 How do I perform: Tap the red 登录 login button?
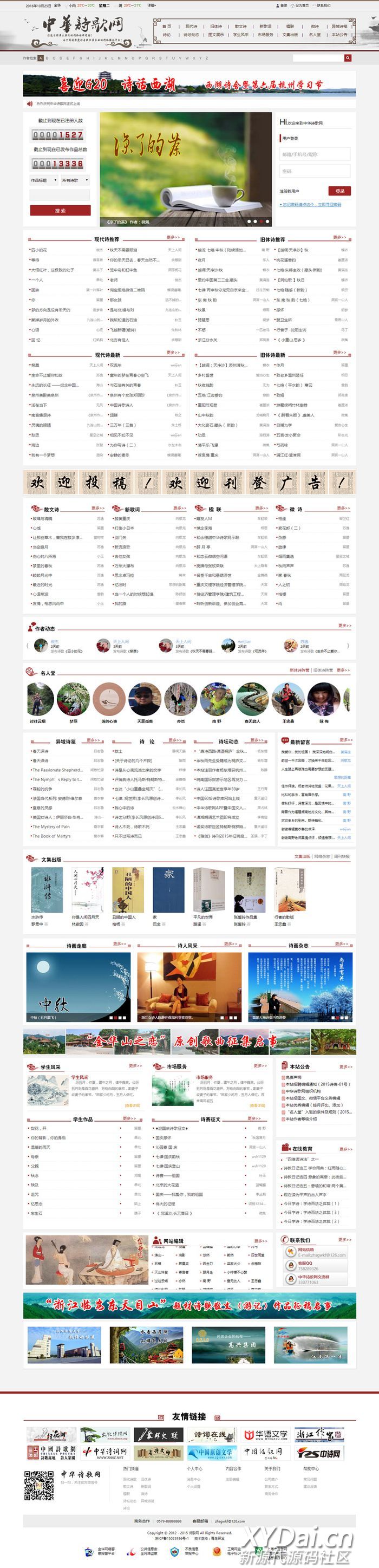tap(339, 191)
